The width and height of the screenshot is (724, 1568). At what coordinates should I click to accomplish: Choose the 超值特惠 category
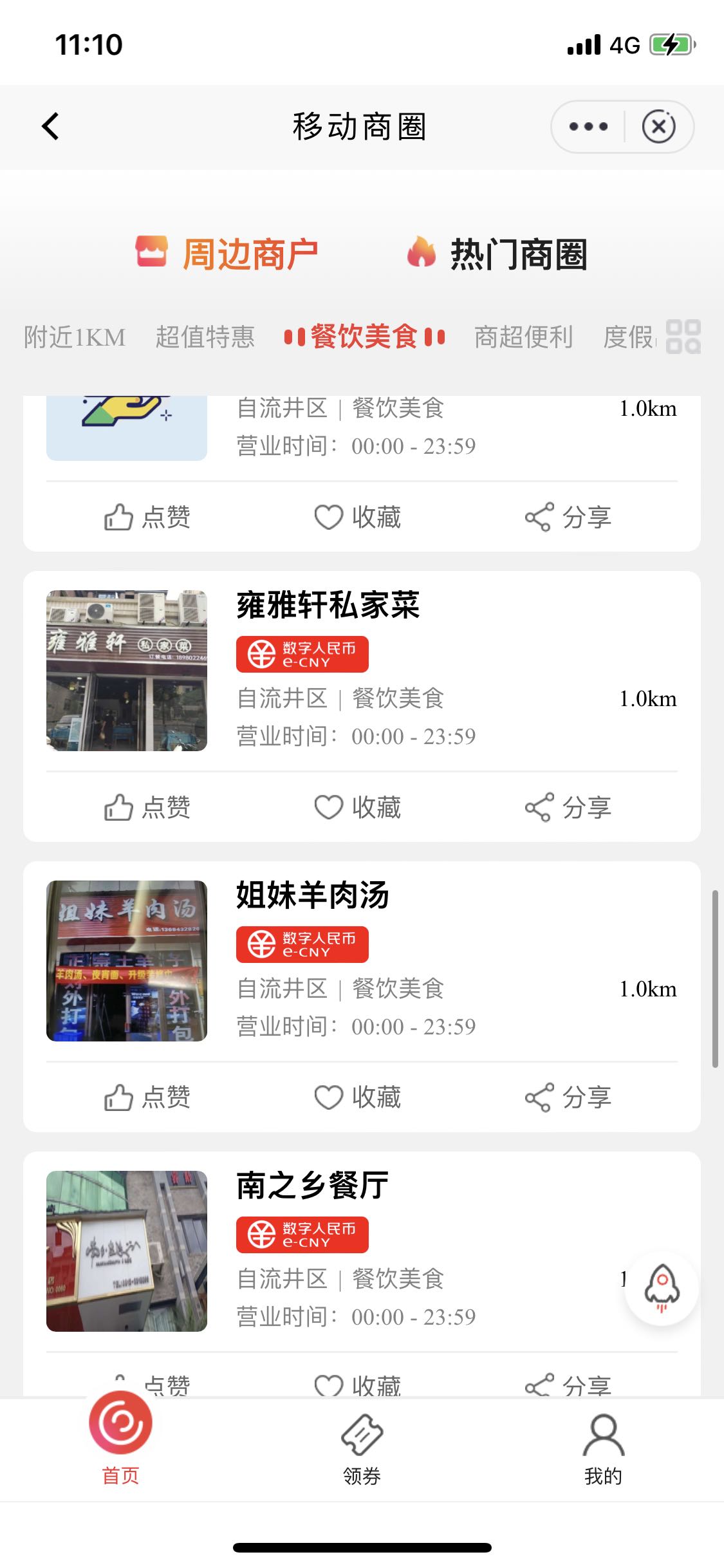tap(205, 337)
